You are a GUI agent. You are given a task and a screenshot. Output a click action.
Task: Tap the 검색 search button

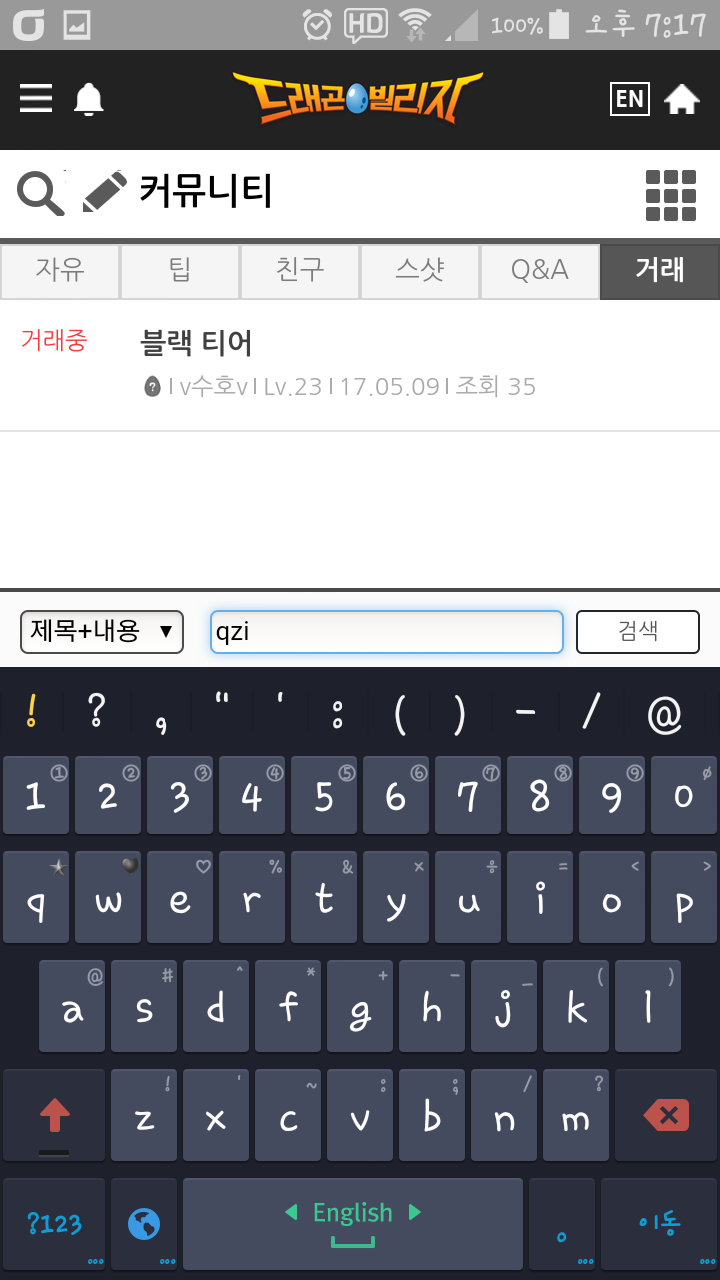(638, 632)
